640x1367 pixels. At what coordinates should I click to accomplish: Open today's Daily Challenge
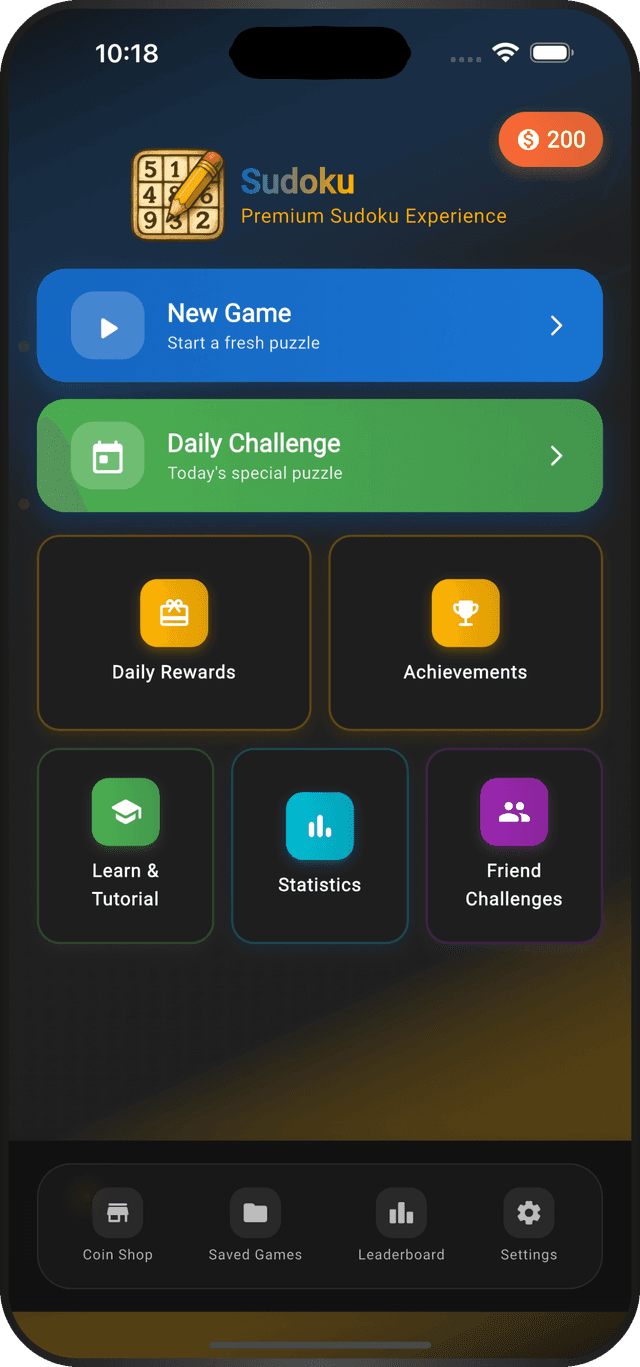coord(319,456)
